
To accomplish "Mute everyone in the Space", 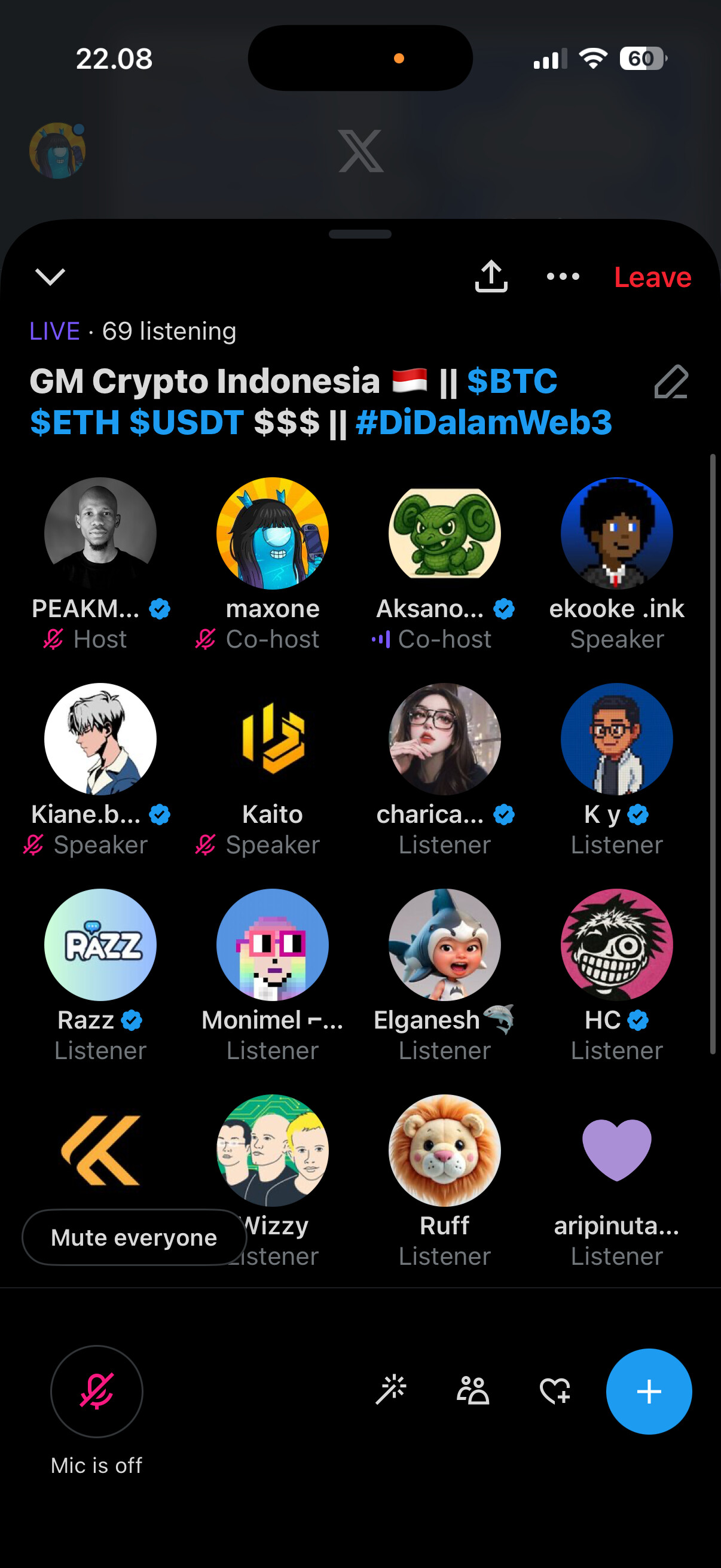I will (134, 1237).
